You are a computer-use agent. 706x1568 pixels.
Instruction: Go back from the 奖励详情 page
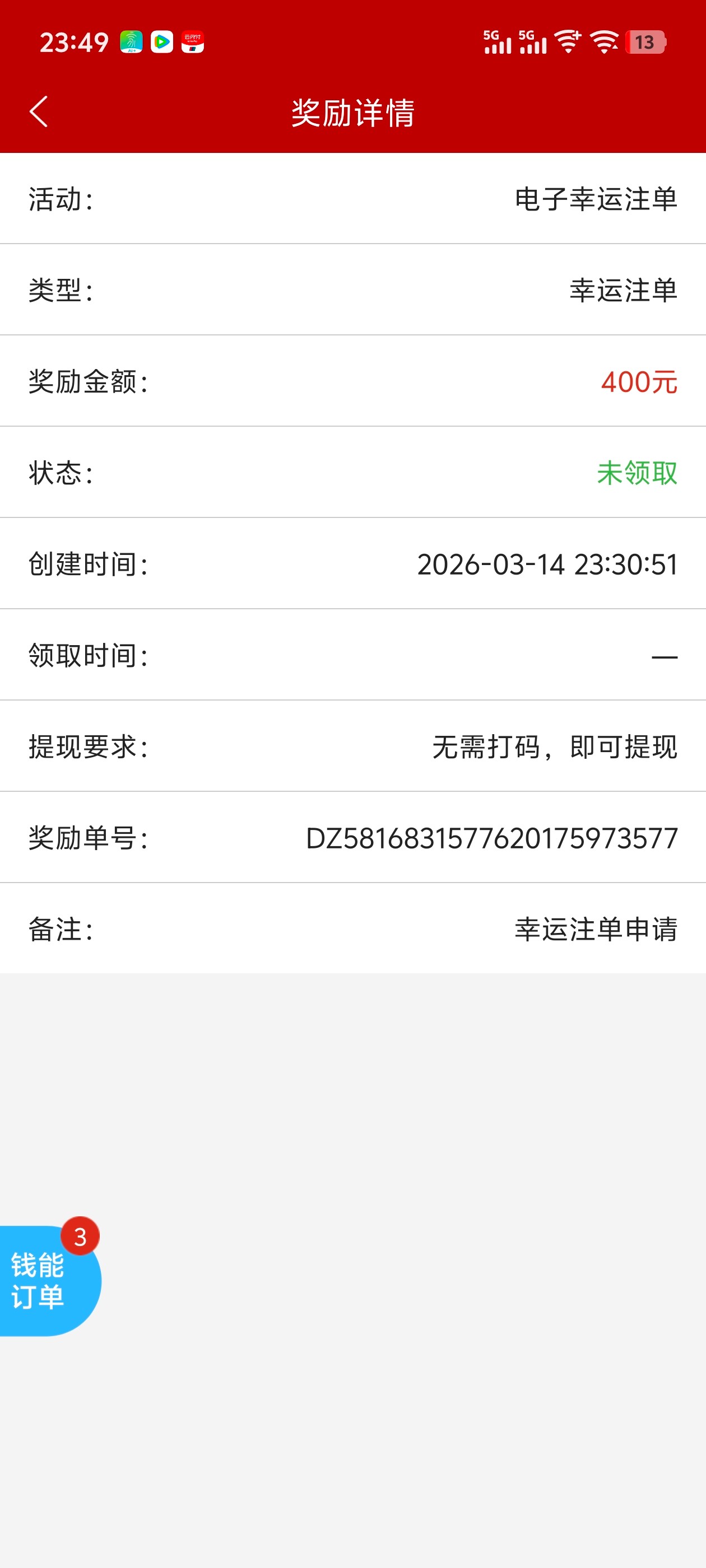[x=38, y=112]
